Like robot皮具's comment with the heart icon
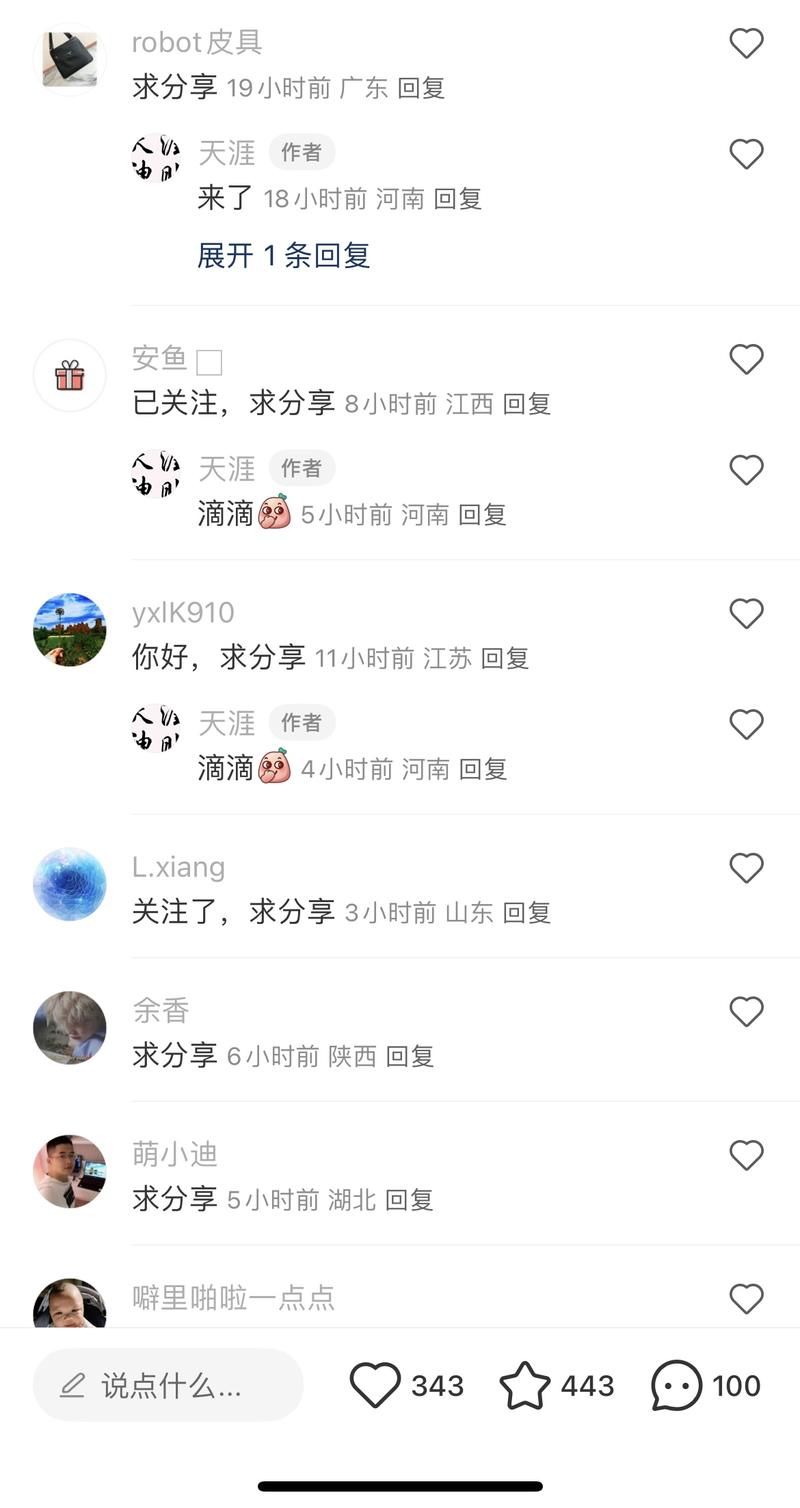This screenshot has width=800, height=1508. pyautogui.click(x=746, y=43)
